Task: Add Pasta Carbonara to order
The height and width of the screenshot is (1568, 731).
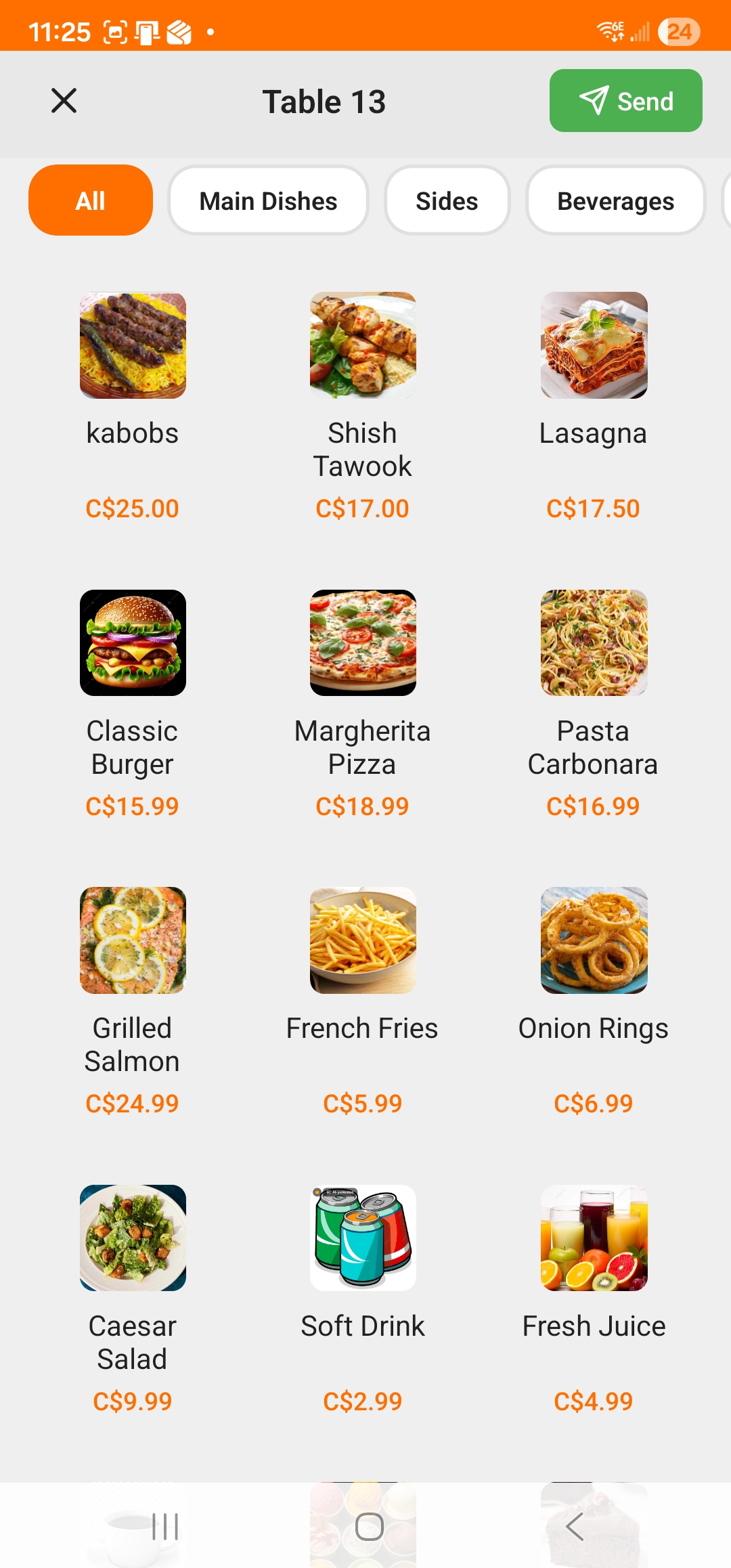Action: point(594,642)
